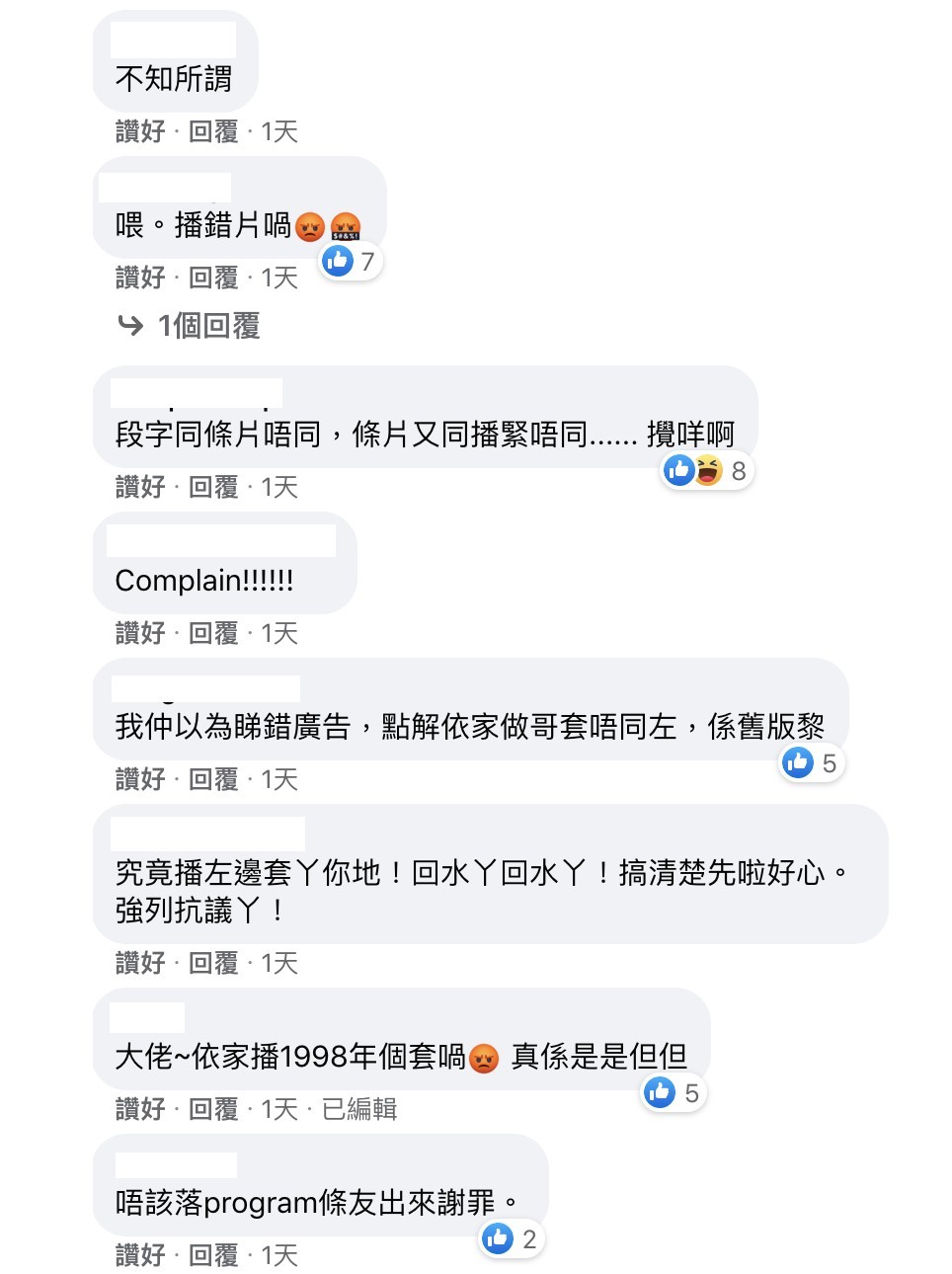Like the Complain!!!!!! comment
The width and height of the screenshot is (952, 1274).
(139, 633)
